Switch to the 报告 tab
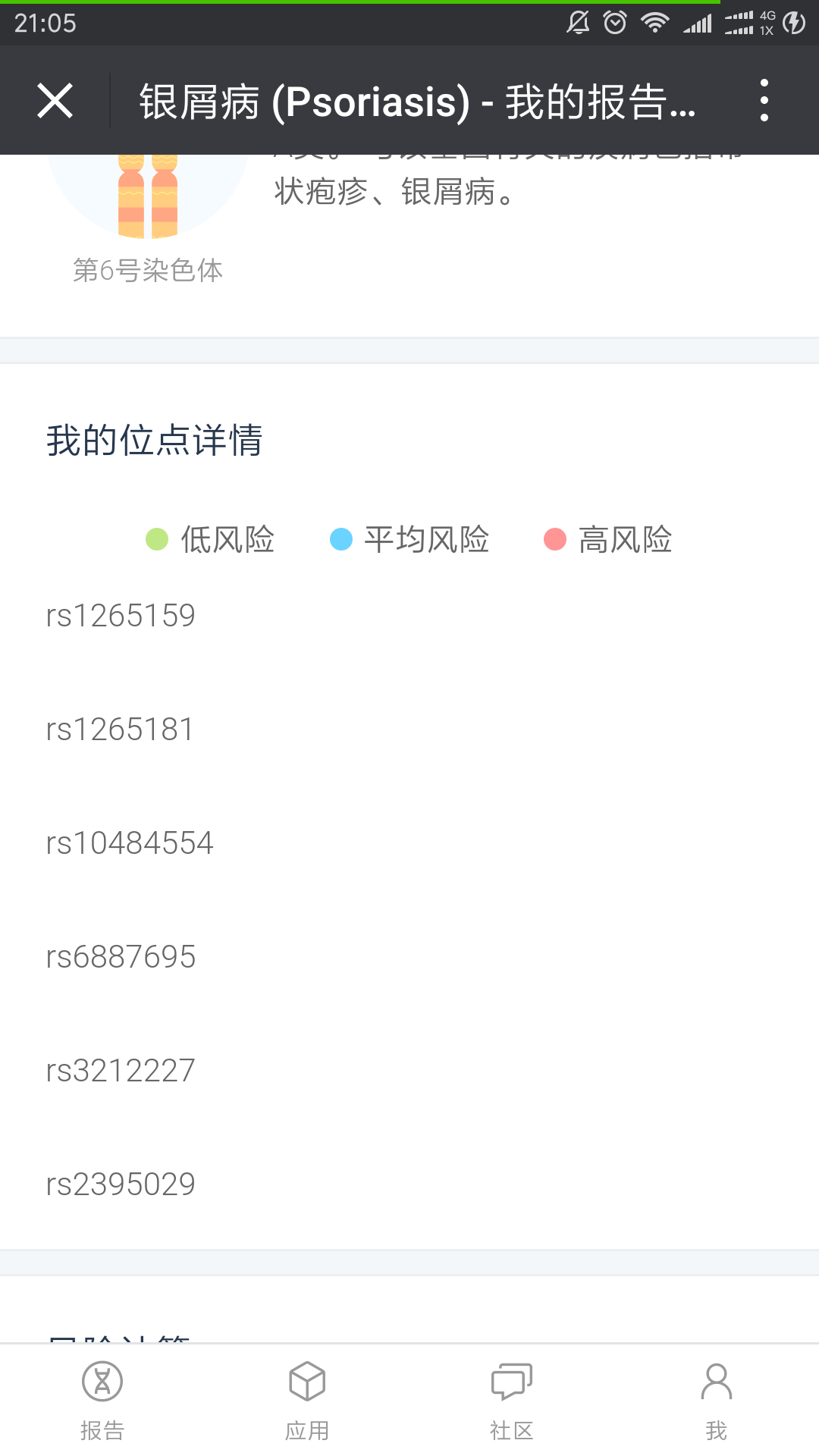 (102, 1400)
